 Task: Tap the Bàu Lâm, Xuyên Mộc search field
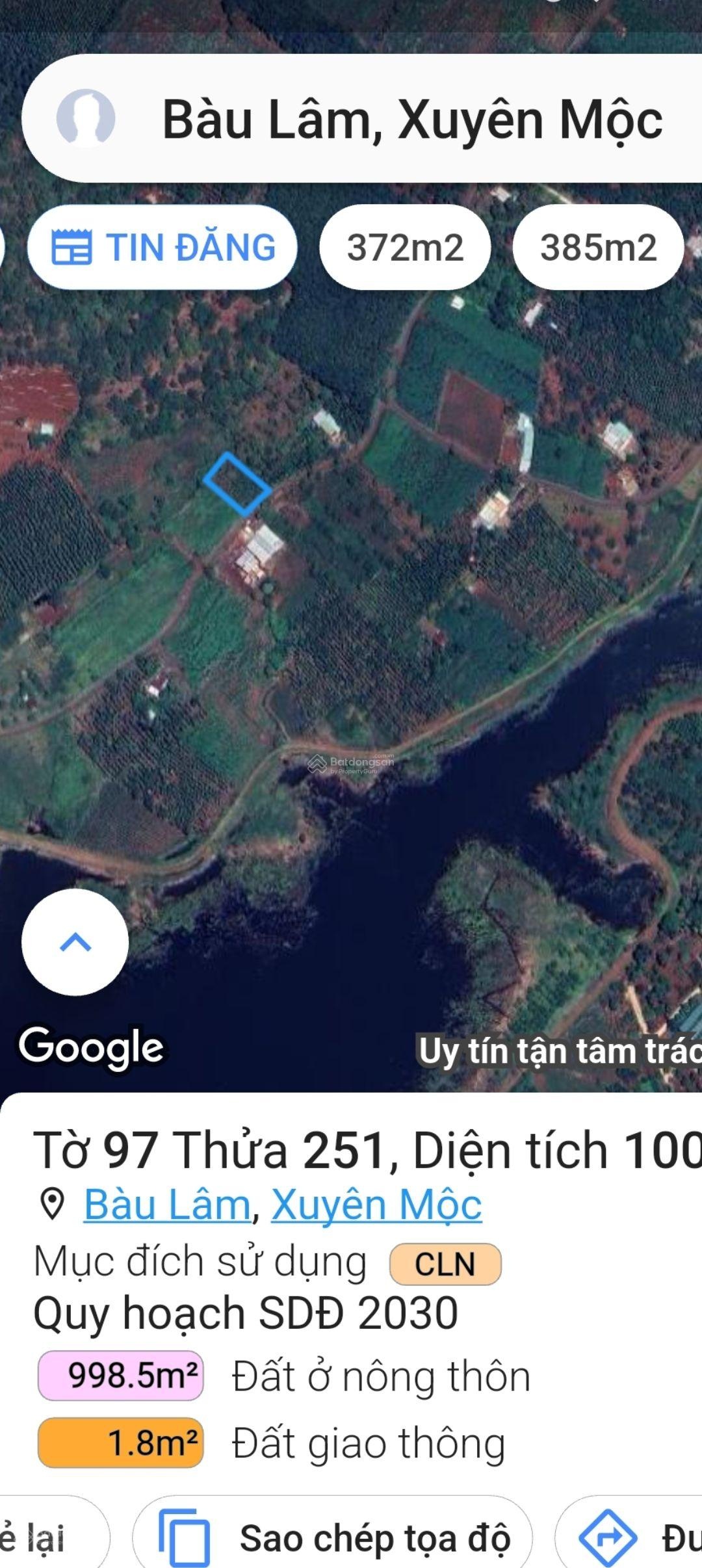pos(412,120)
